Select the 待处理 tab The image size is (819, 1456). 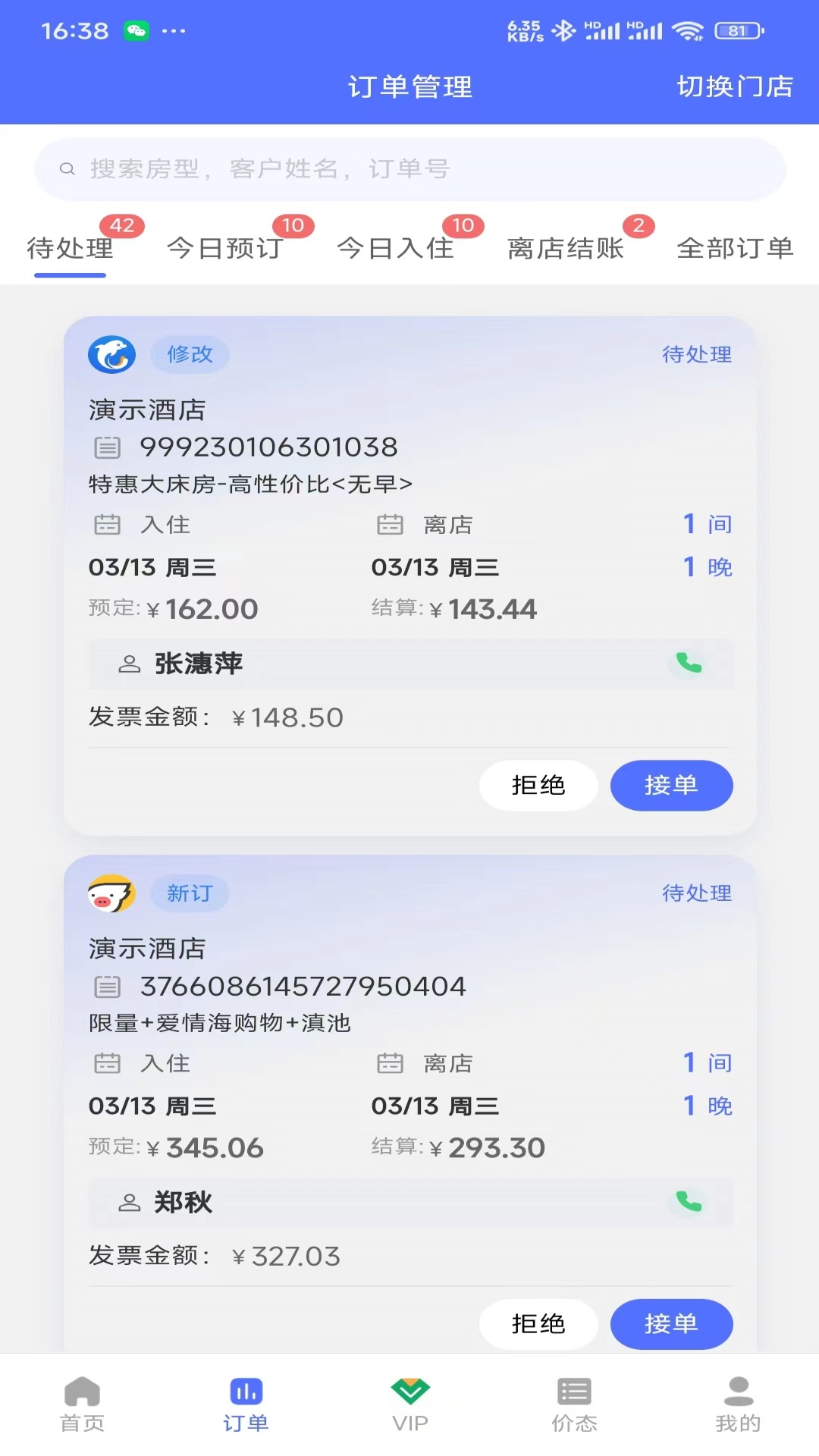(x=70, y=248)
